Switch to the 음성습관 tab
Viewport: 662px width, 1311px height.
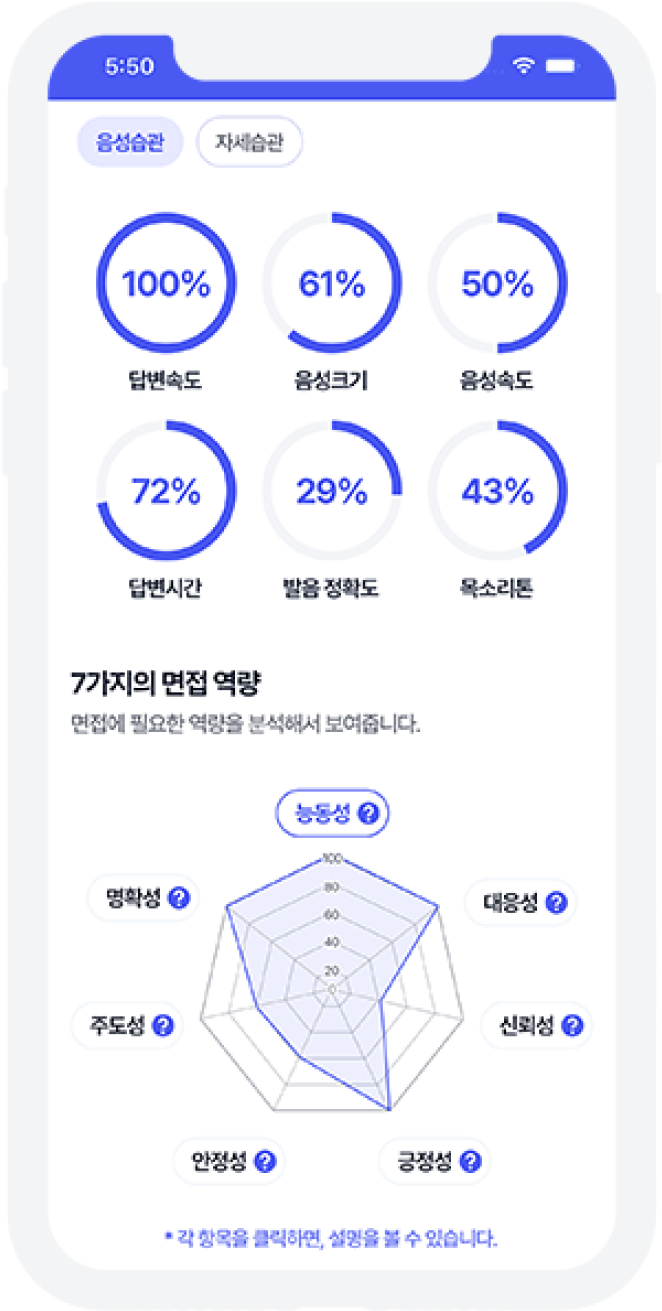point(130,143)
